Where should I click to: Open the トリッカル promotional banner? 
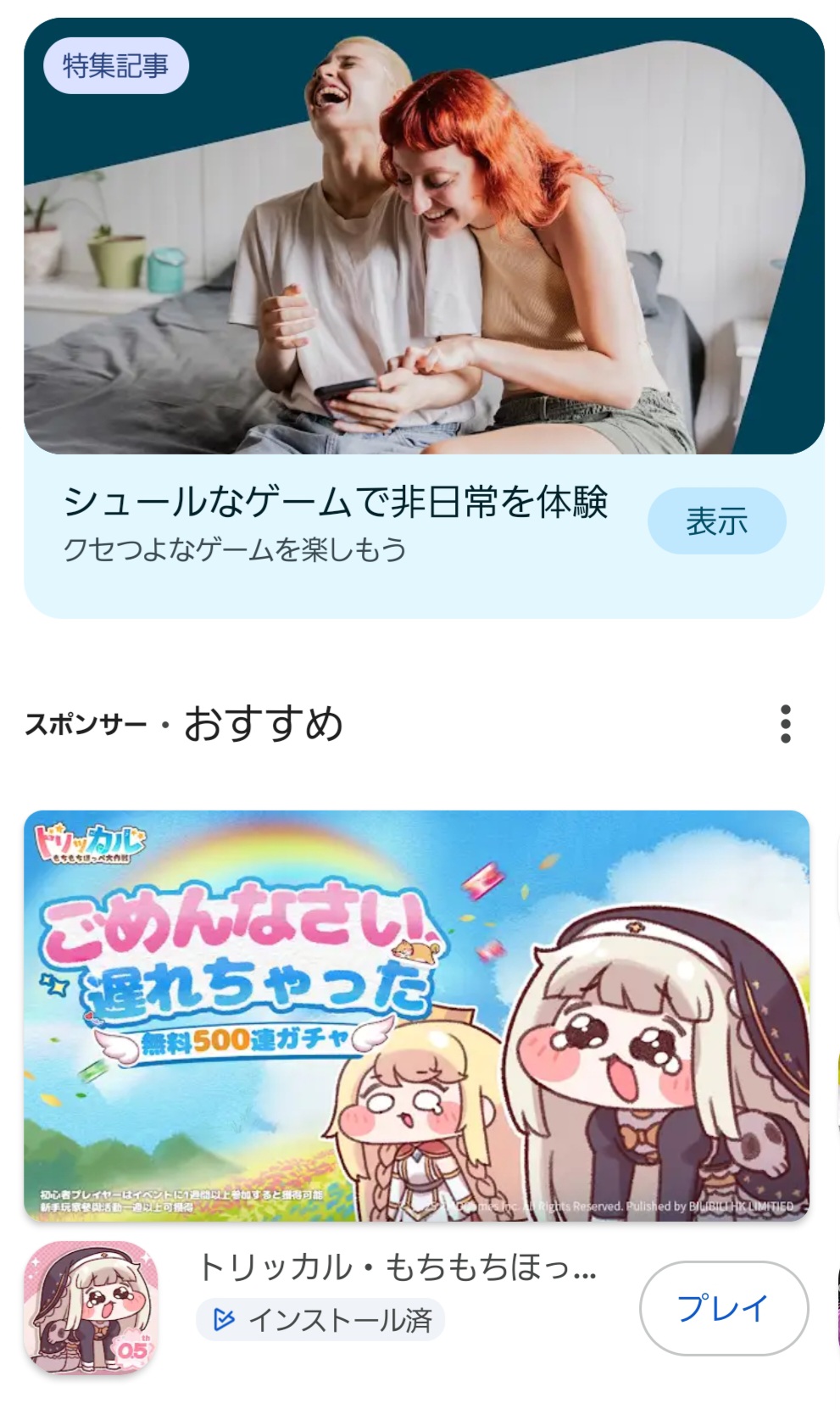[416, 1016]
